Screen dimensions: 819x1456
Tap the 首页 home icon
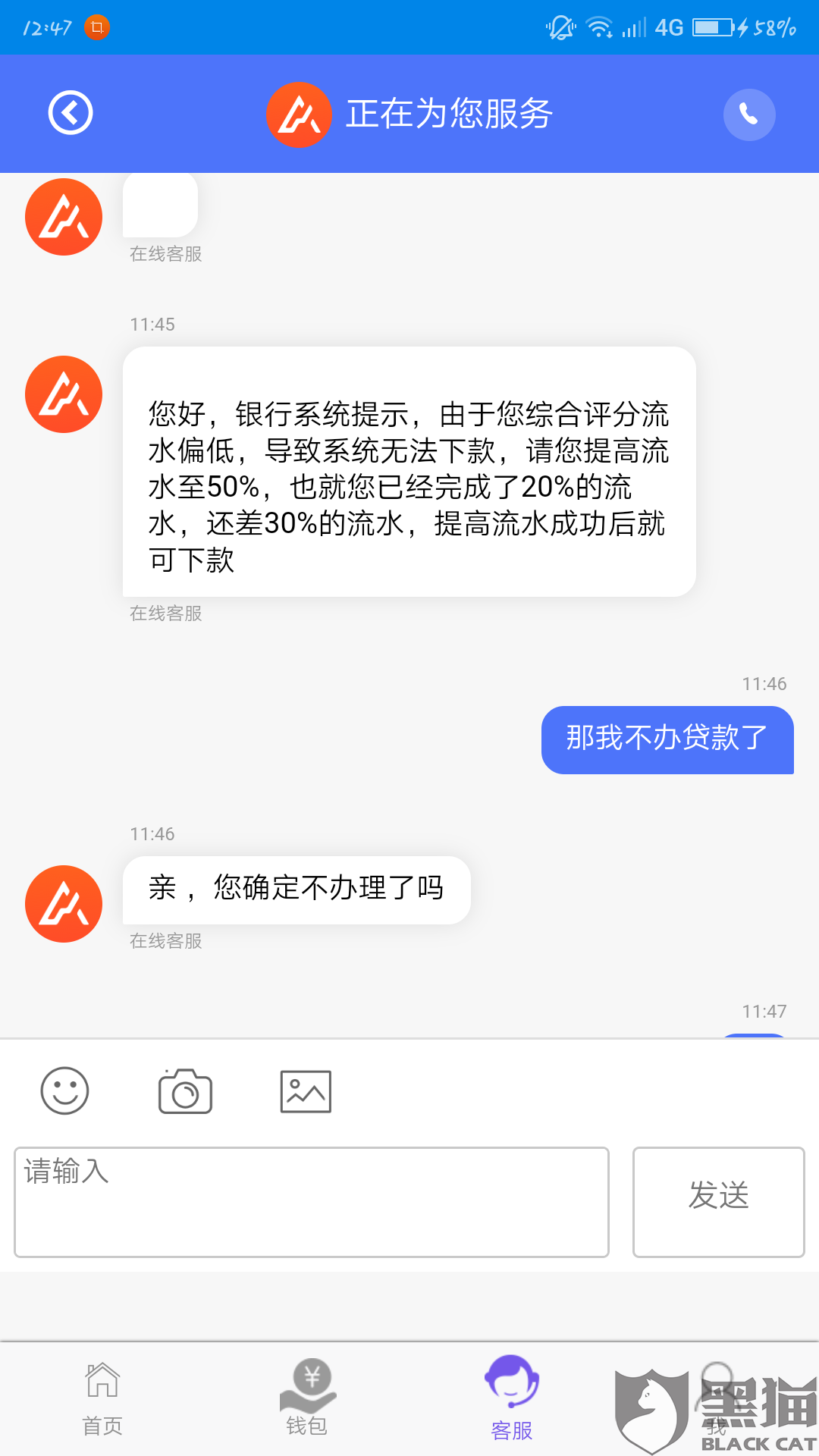(102, 1399)
